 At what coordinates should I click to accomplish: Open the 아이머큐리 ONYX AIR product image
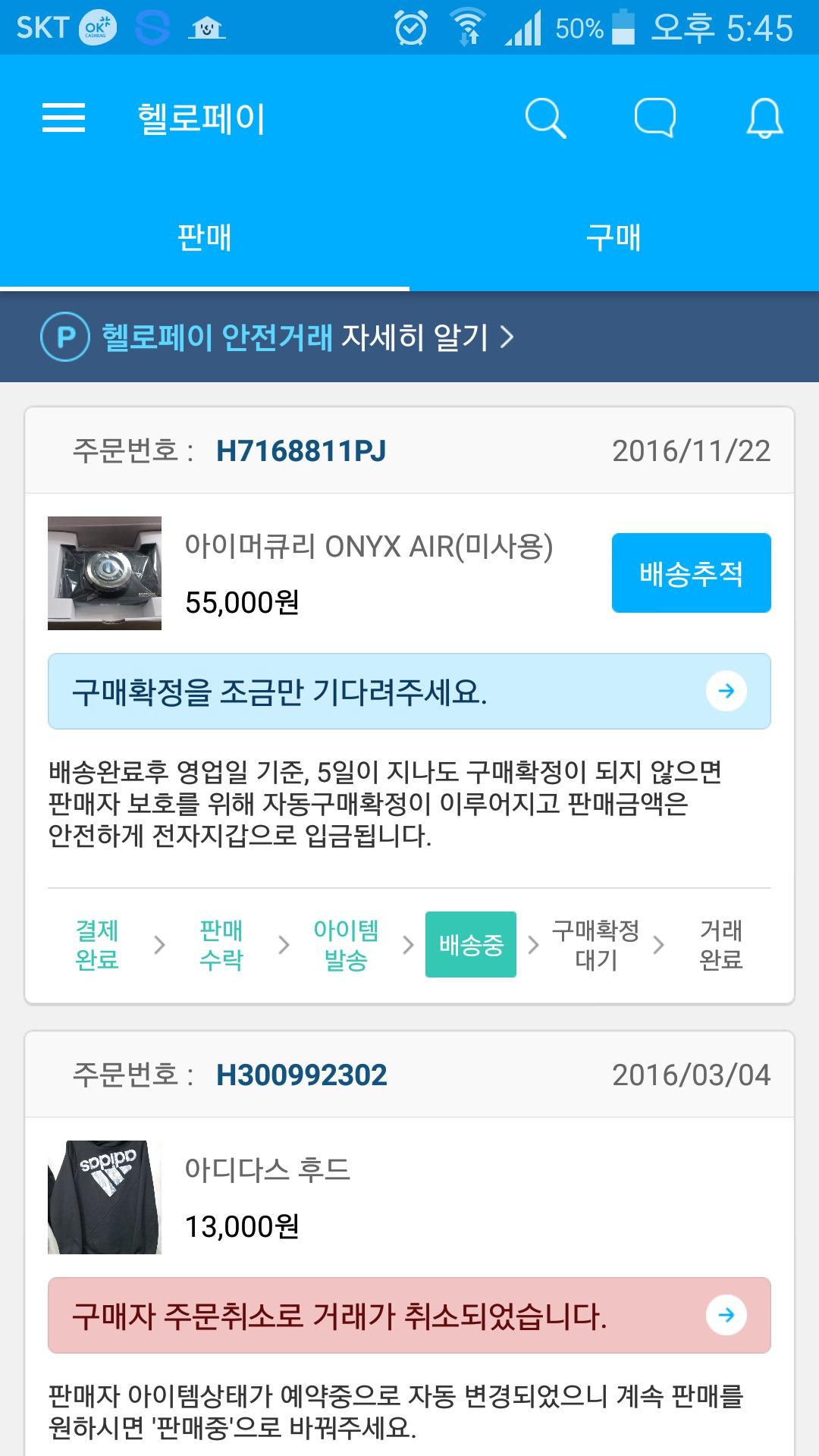tap(105, 573)
